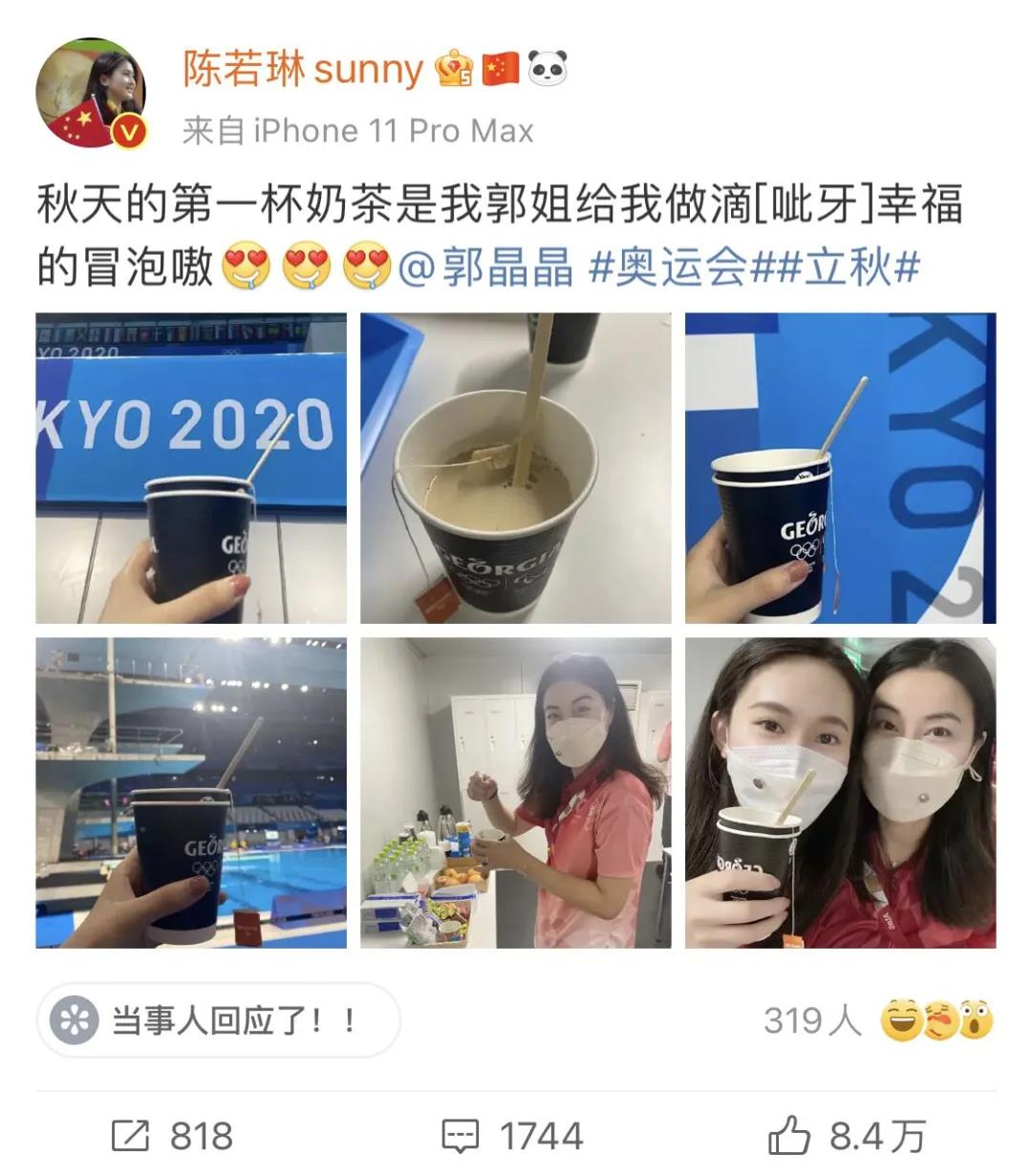View the top-down photo of milk tea cup
Viewport: 1032px width, 1176px height.
tap(516, 468)
